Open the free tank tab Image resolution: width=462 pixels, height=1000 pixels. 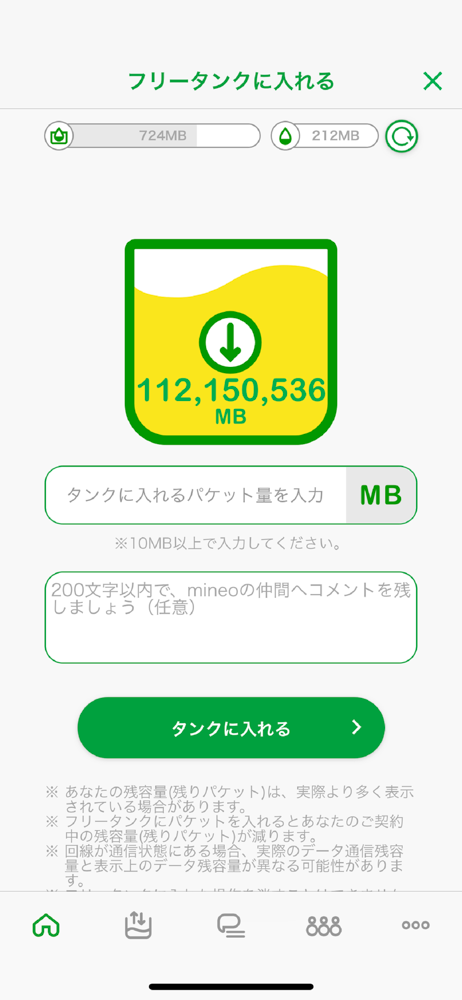coord(138,925)
